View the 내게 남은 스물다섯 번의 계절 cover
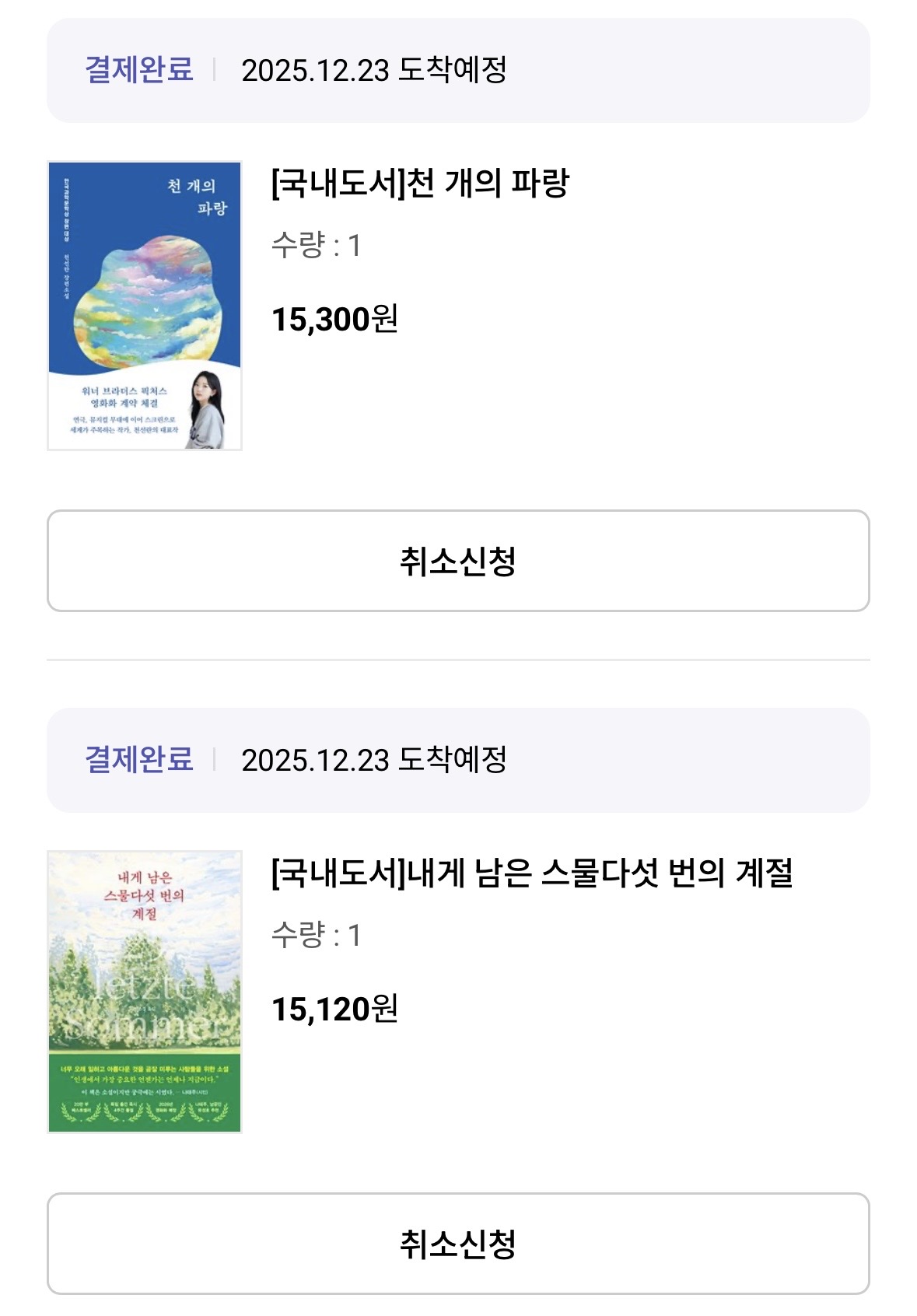The image size is (917, 1316). pos(145,992)
